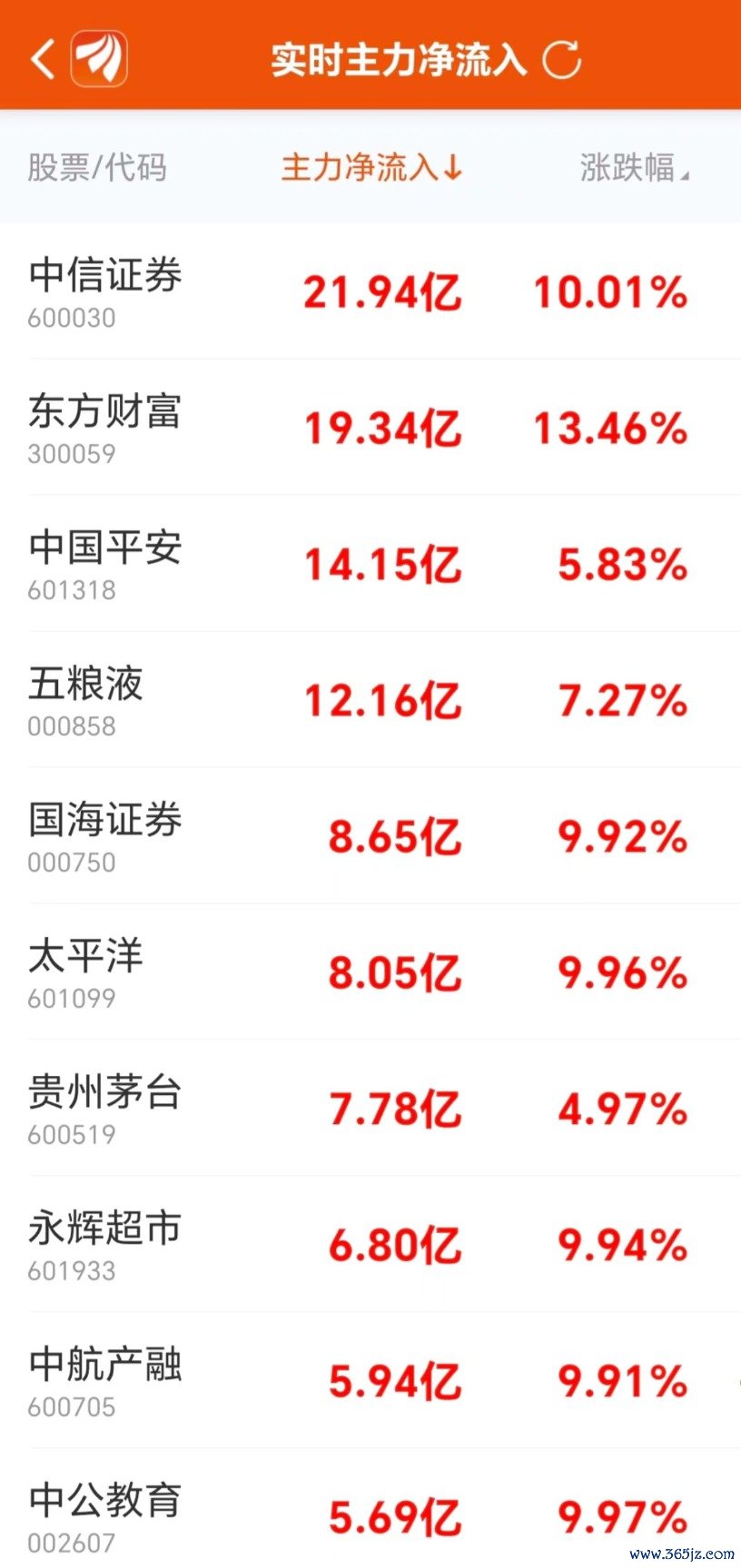Viewport: 741px width, 1568px height.
Task: Go back using the top-left arrow
Action: click(43, 60)
